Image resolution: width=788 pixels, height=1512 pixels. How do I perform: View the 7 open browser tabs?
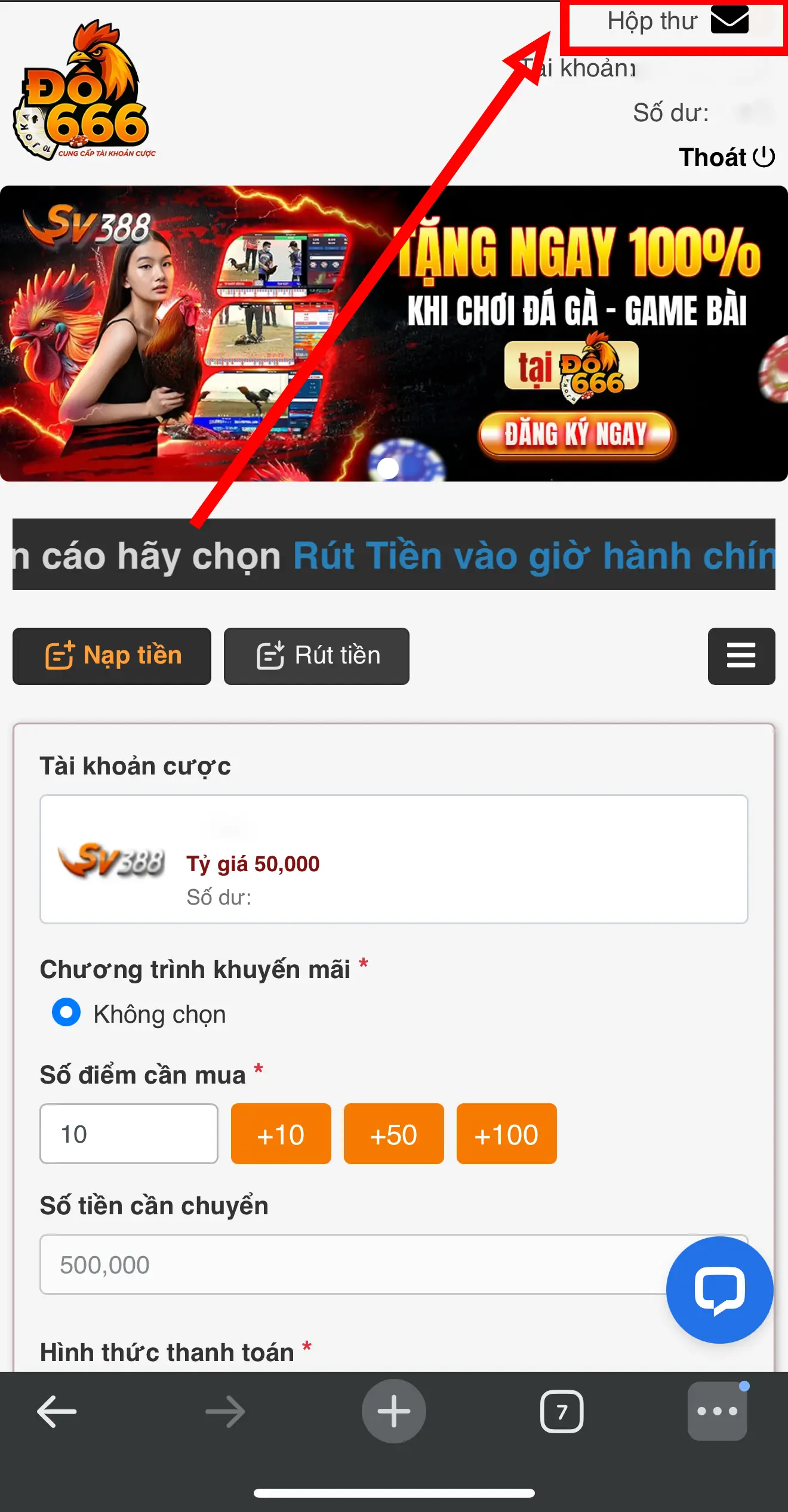coord(561,1412)
